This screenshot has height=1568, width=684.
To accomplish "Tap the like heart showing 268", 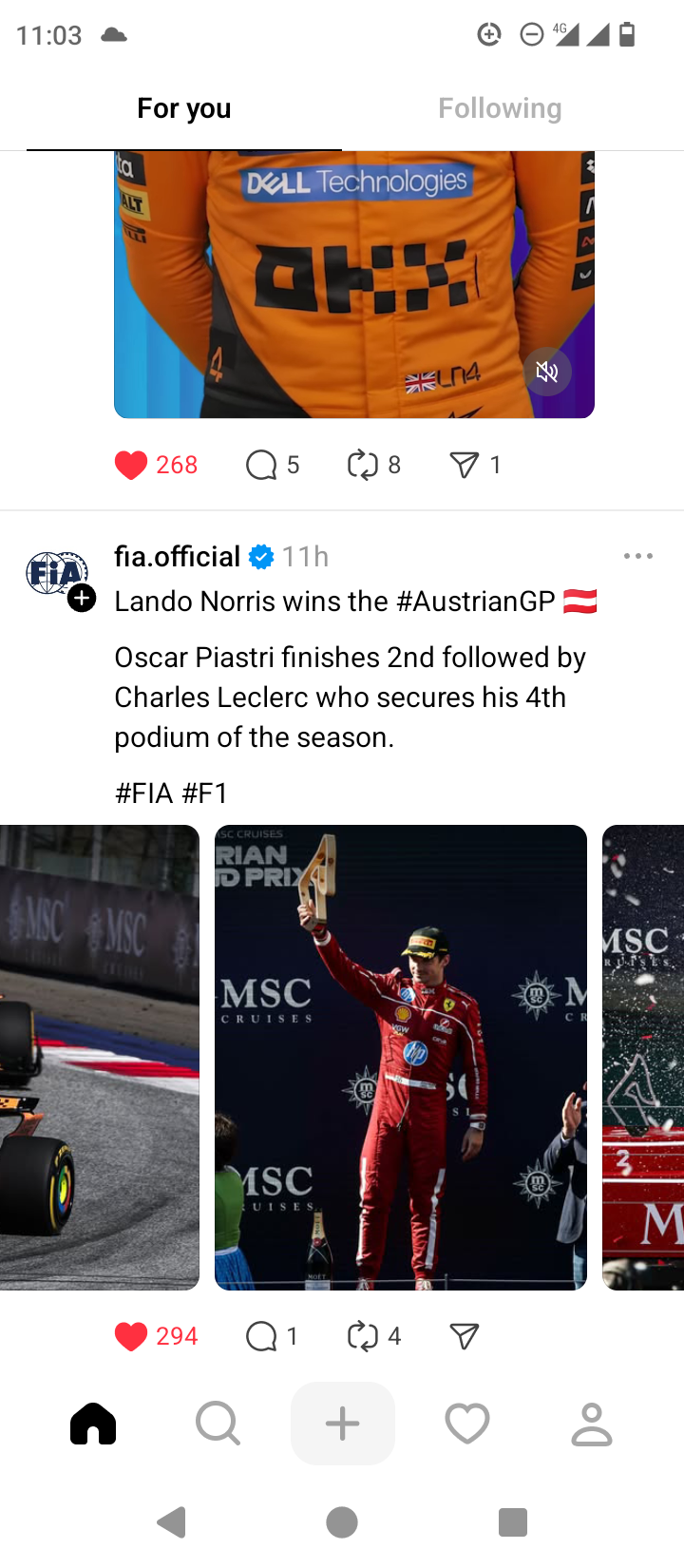I will (x=131, y=465).
